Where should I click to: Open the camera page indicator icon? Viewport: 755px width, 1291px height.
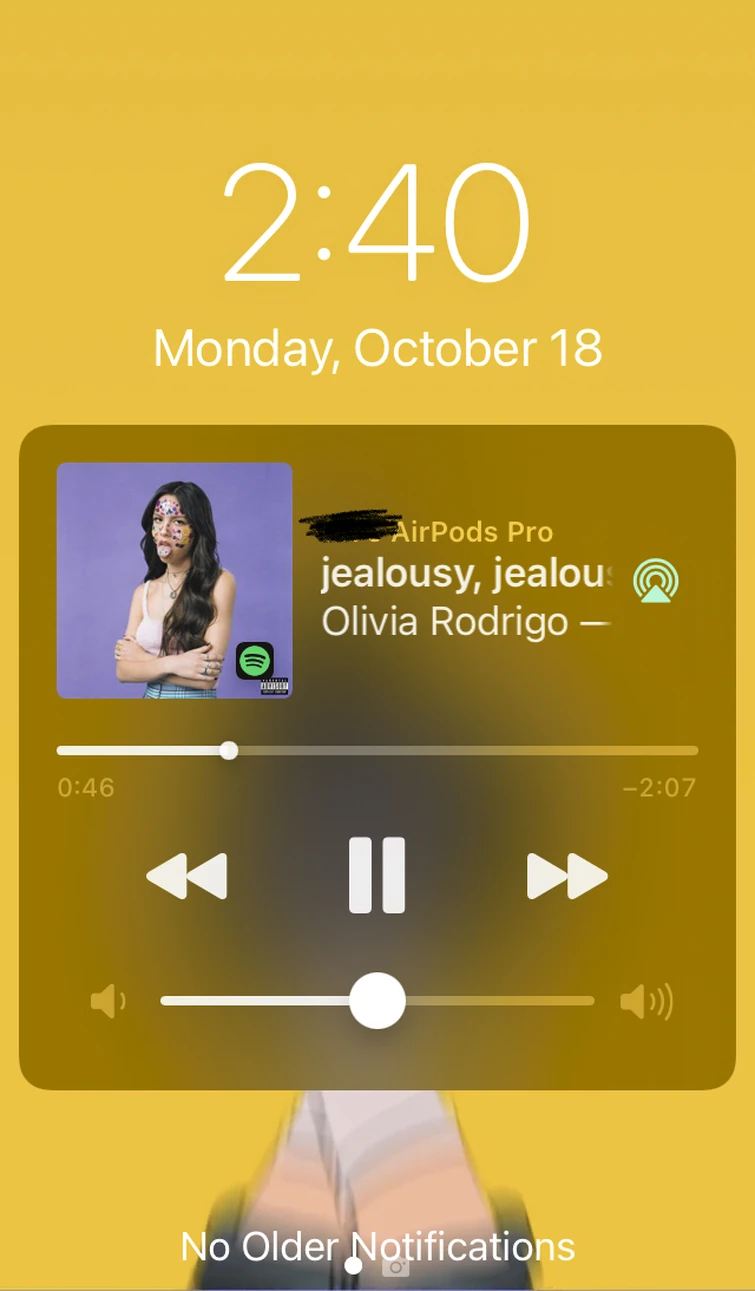(x=398, y=1267)
